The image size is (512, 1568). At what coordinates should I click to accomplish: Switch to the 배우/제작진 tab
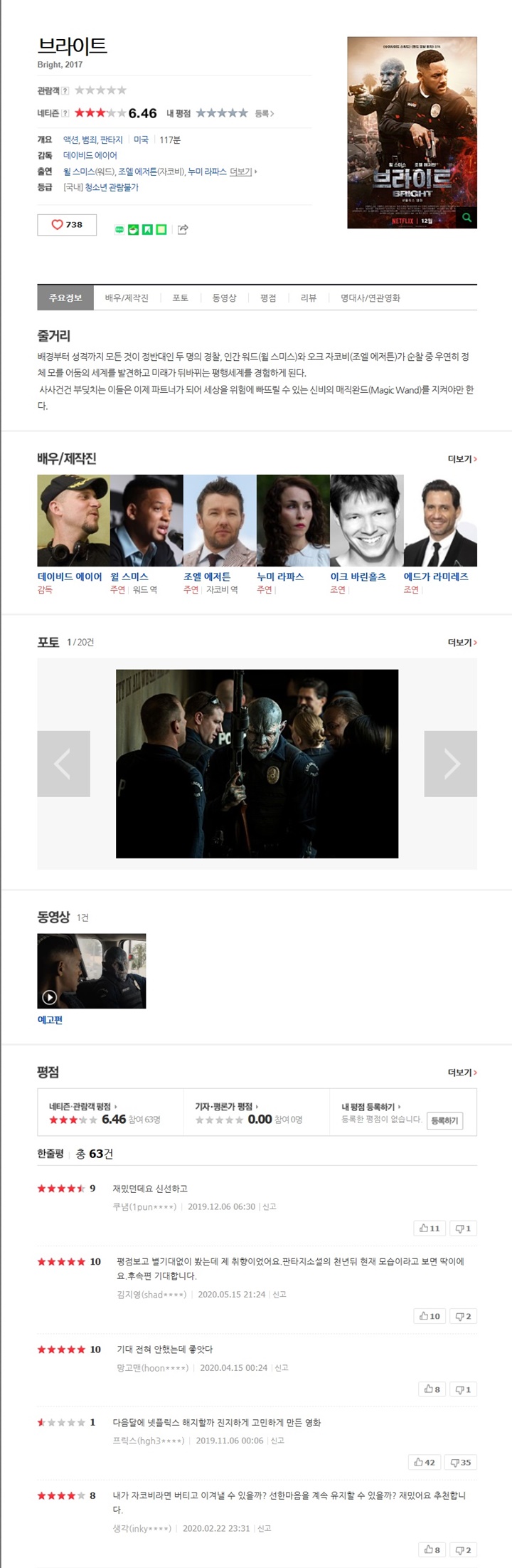[127, 298]
